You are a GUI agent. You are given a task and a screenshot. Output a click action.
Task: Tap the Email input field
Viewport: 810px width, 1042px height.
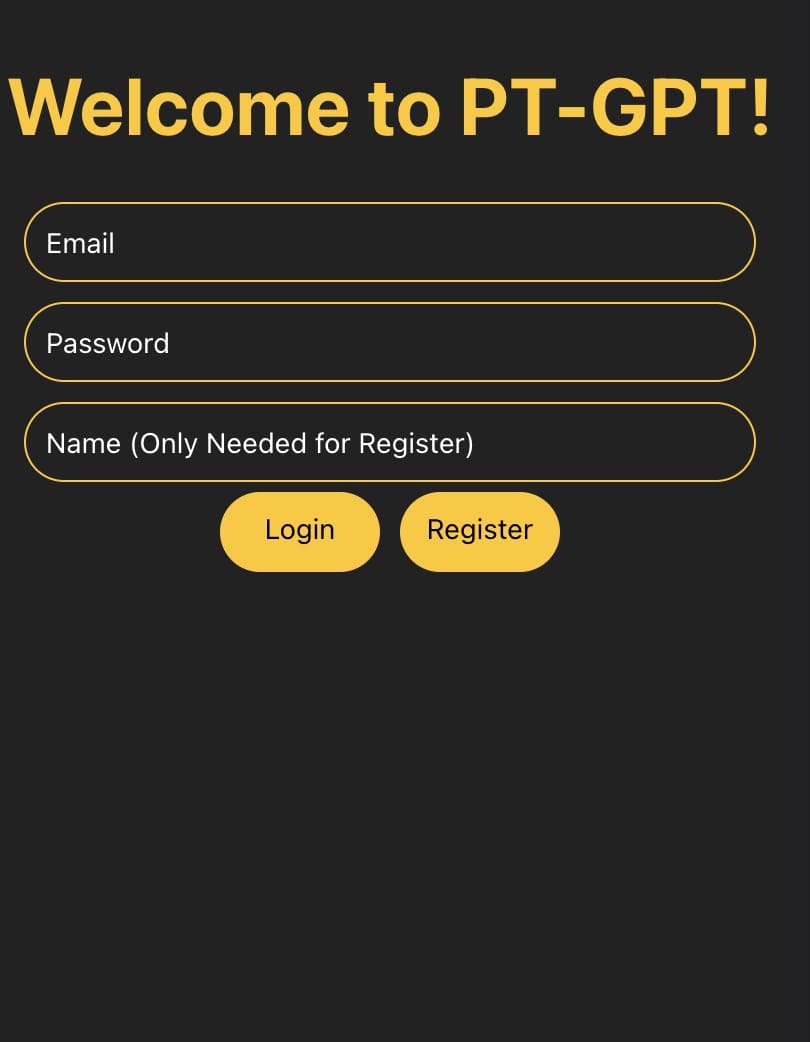pos(389,243)
